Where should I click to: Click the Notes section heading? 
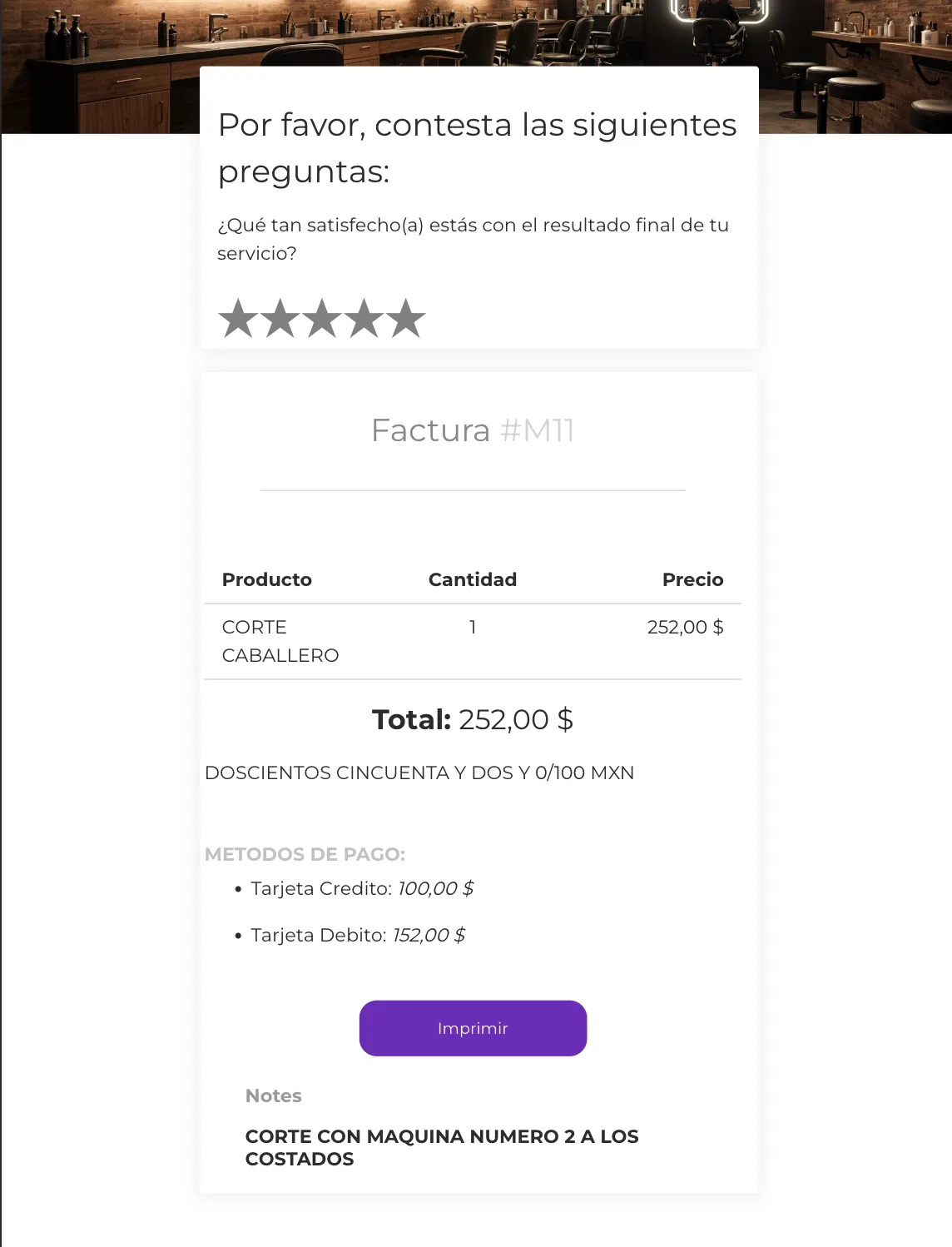275,1095
